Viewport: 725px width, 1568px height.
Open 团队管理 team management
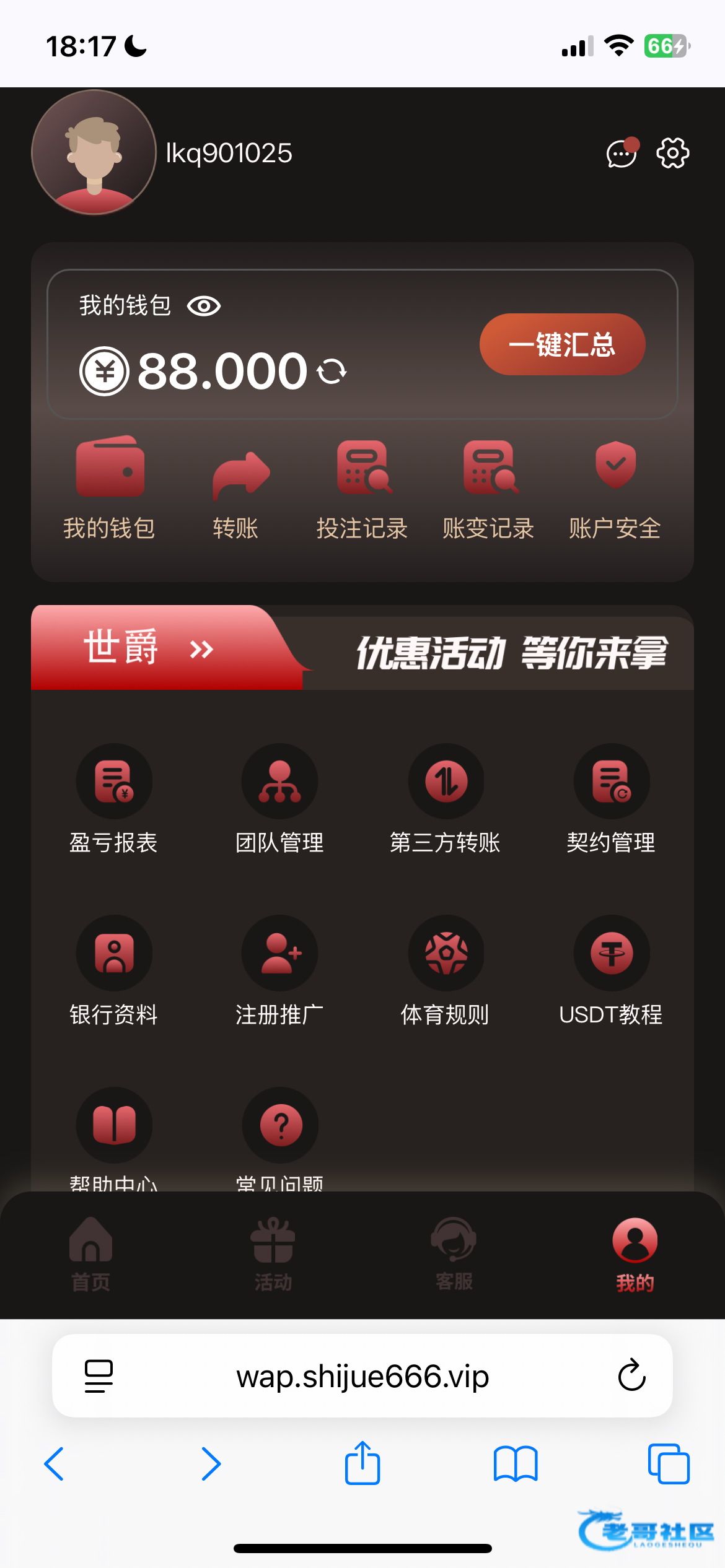279,799
